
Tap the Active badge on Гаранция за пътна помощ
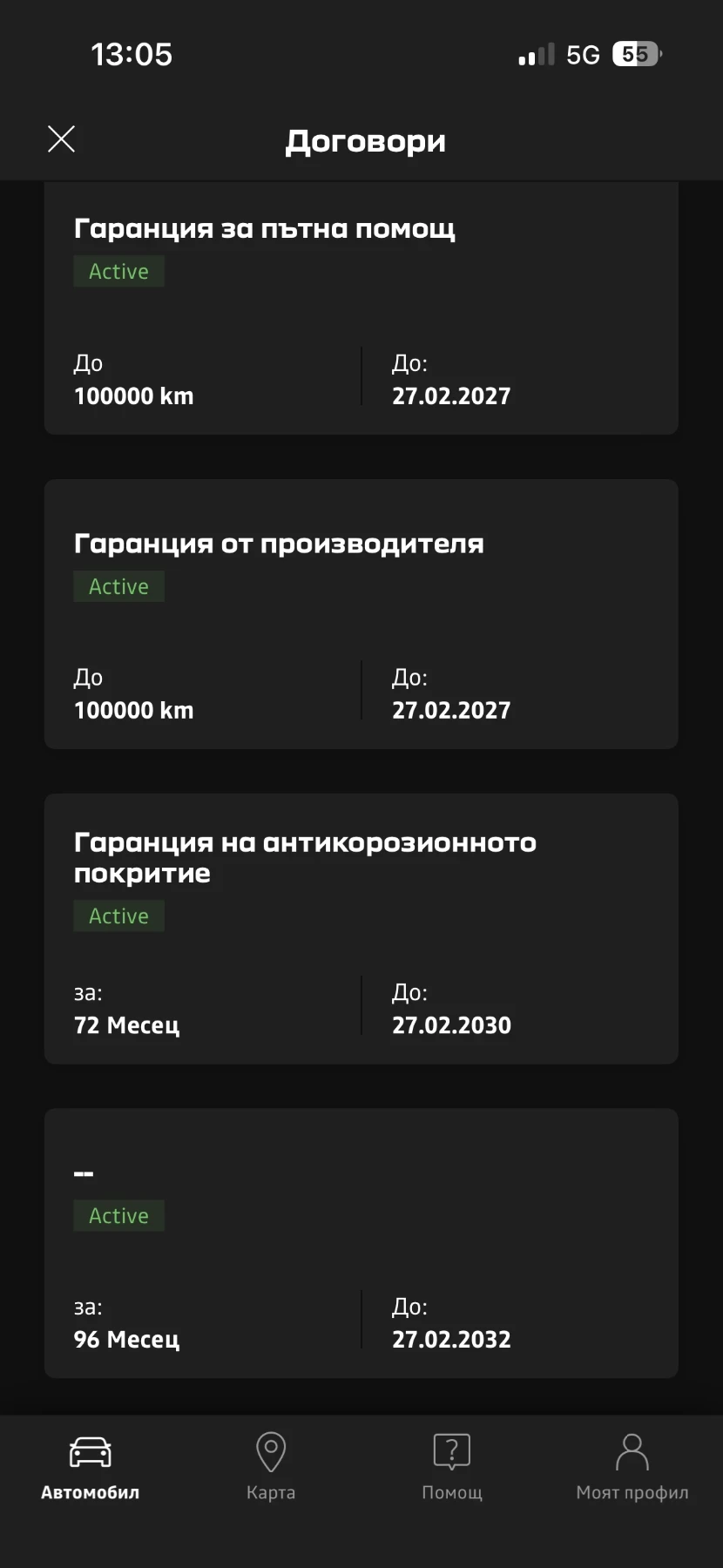click(118, 271)
